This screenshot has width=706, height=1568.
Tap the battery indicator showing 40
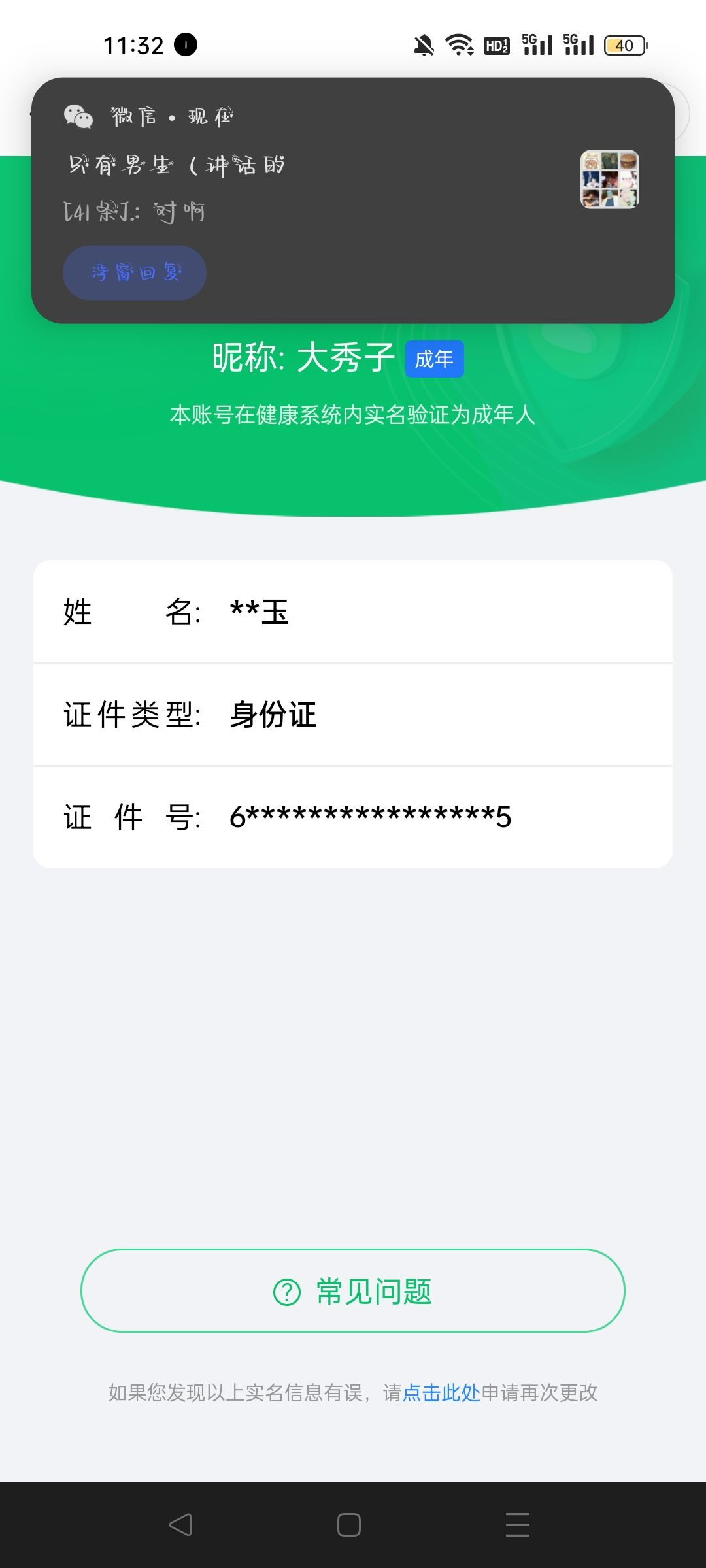click(x=624, y=44)
